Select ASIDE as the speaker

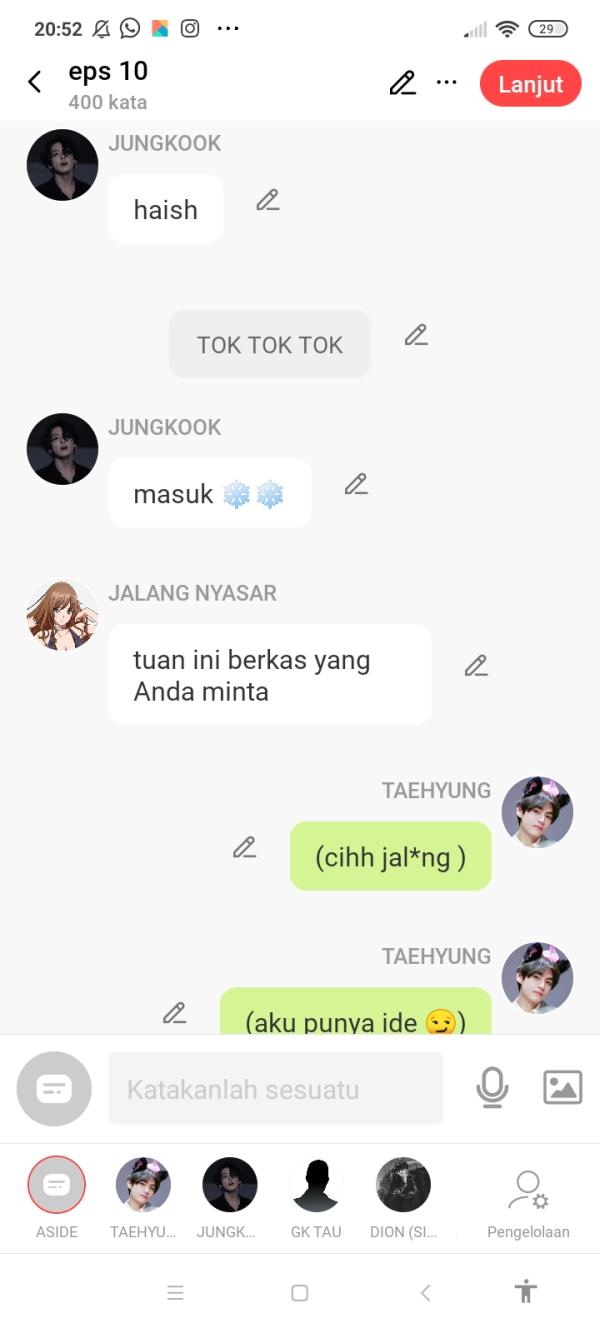(x=57, y=1186)
